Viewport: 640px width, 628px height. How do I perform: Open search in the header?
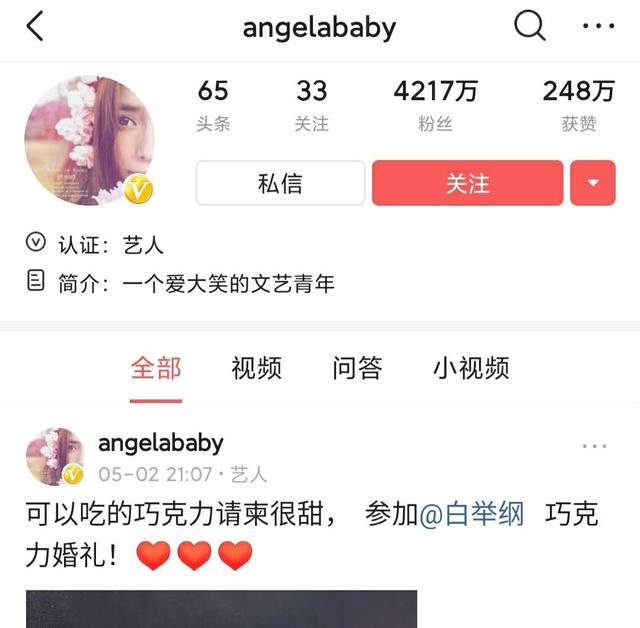[530, 27]
